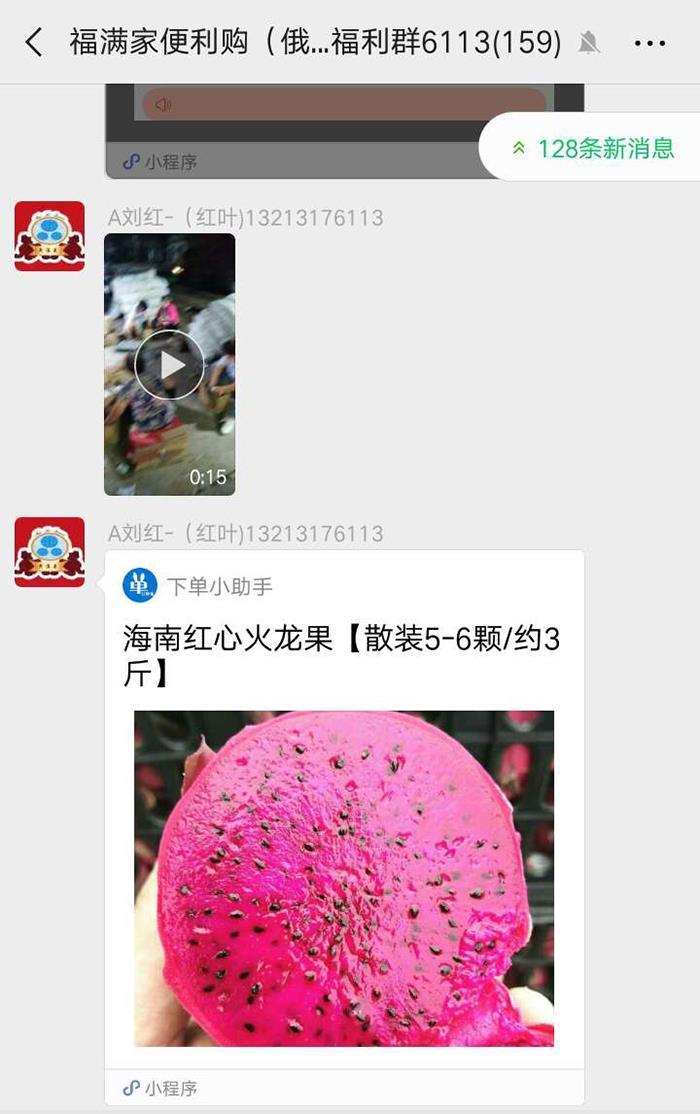This screenshot has height=1114, width=700.
Task: Go back from the group chat
Action: [34, 42]
